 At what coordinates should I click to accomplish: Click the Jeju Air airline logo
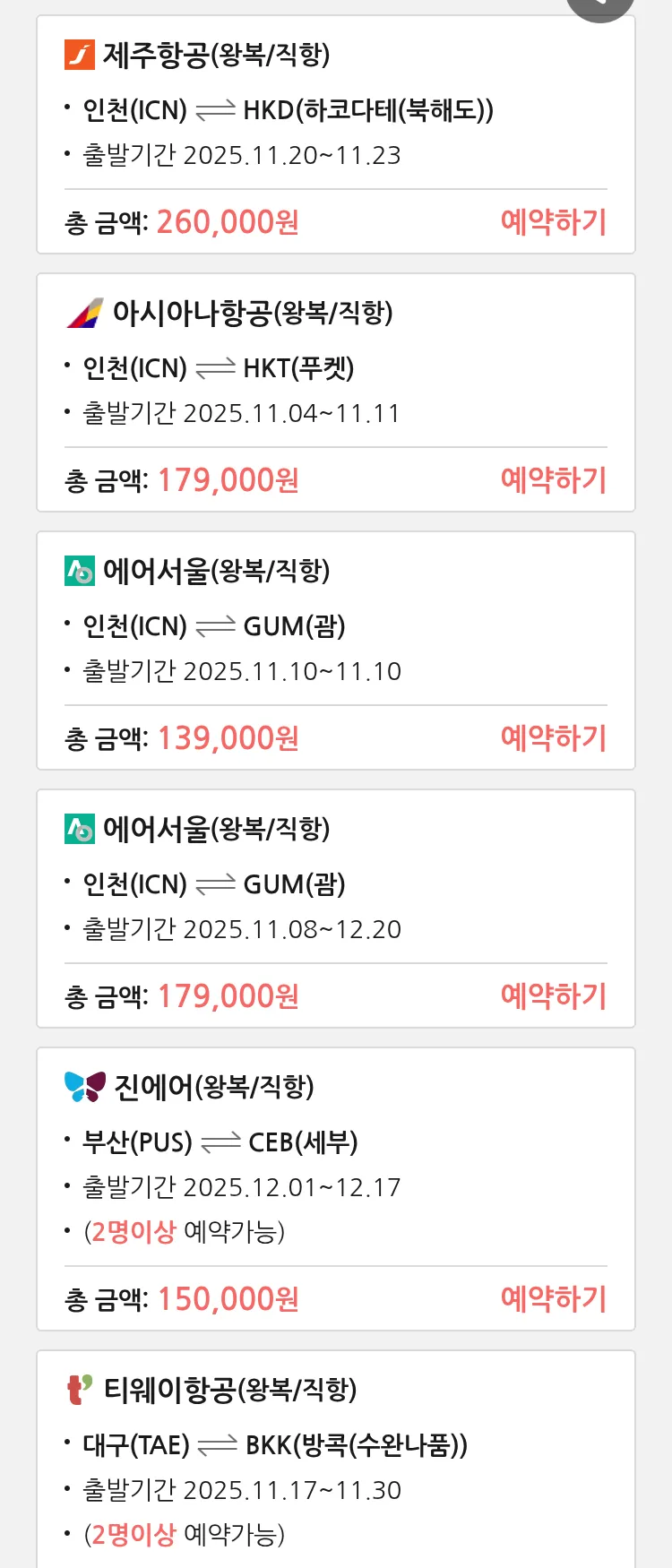81,56
